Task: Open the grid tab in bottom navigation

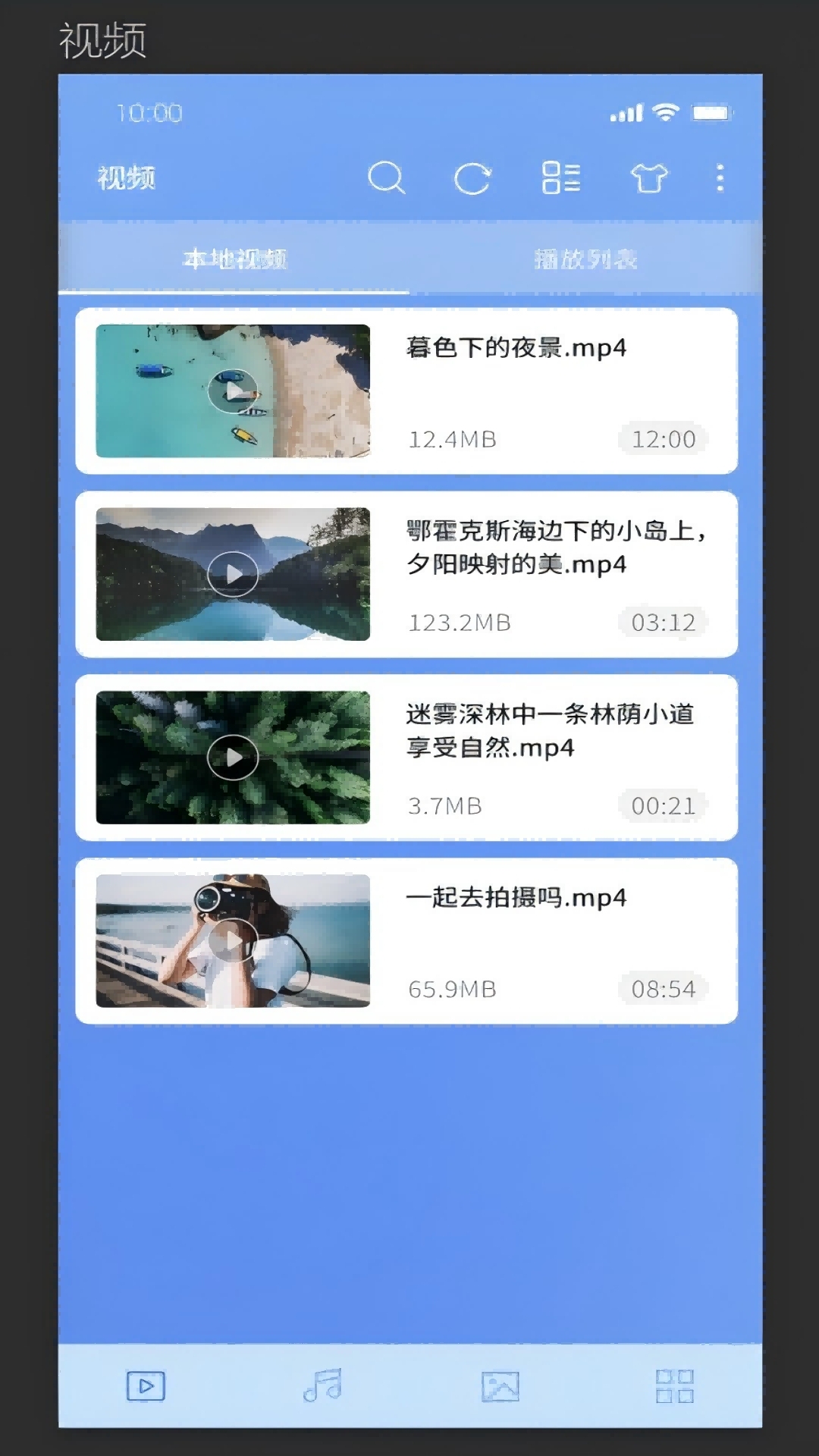Action: [675, 1386]
